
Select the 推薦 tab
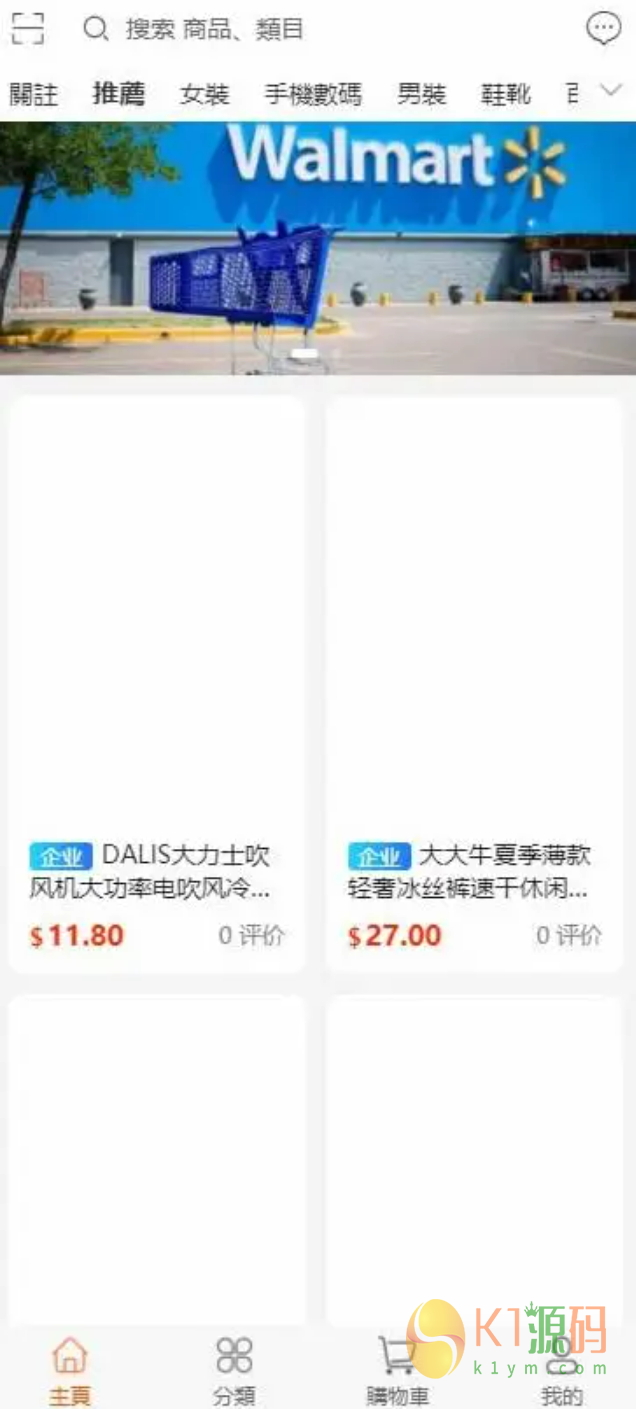click(119, 94)
